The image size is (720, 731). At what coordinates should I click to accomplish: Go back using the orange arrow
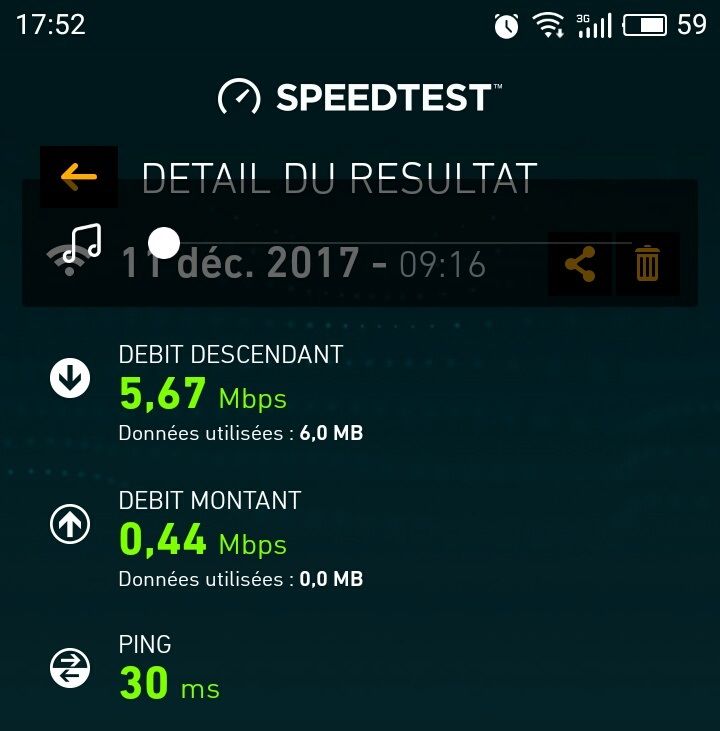[x=78, y=177]
